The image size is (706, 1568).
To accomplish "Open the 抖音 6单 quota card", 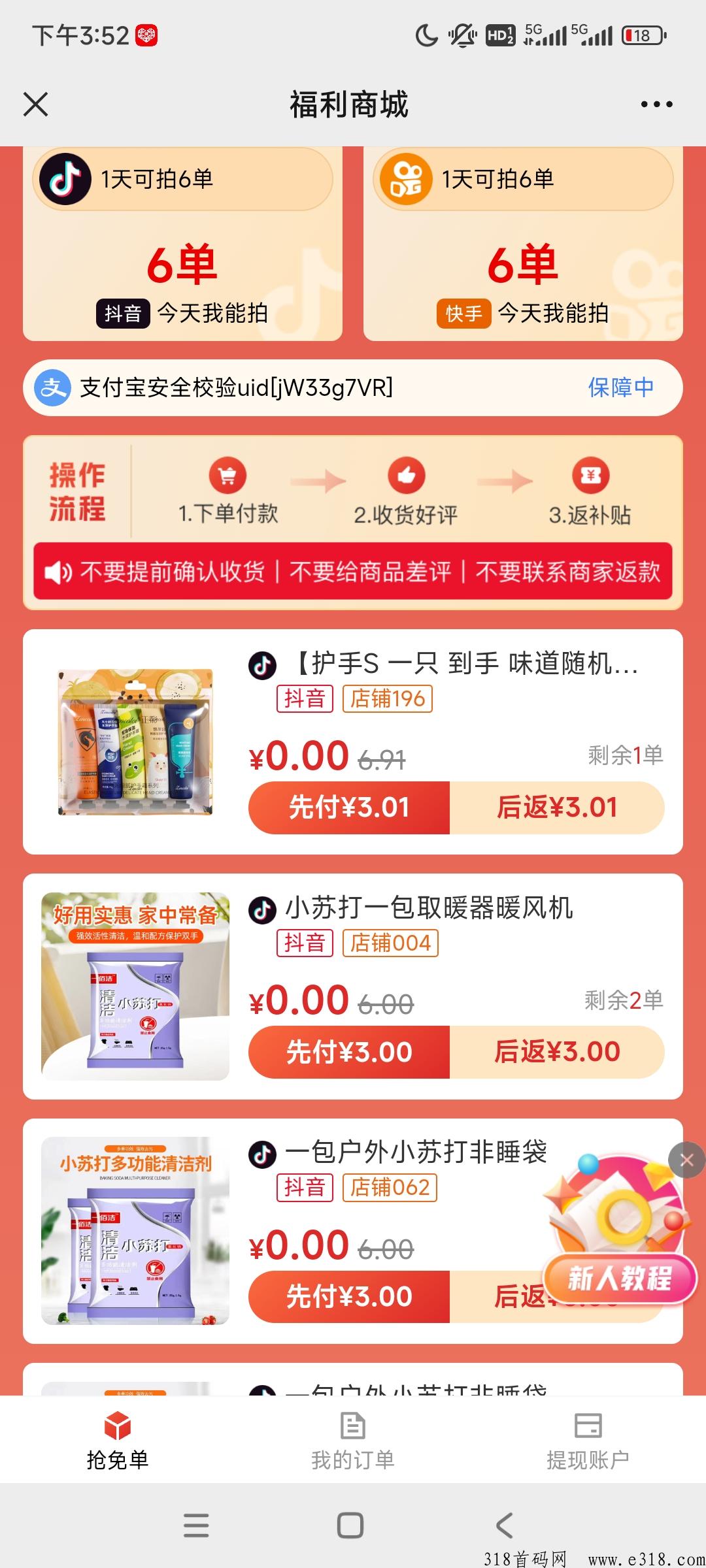I will coord(182,243).
